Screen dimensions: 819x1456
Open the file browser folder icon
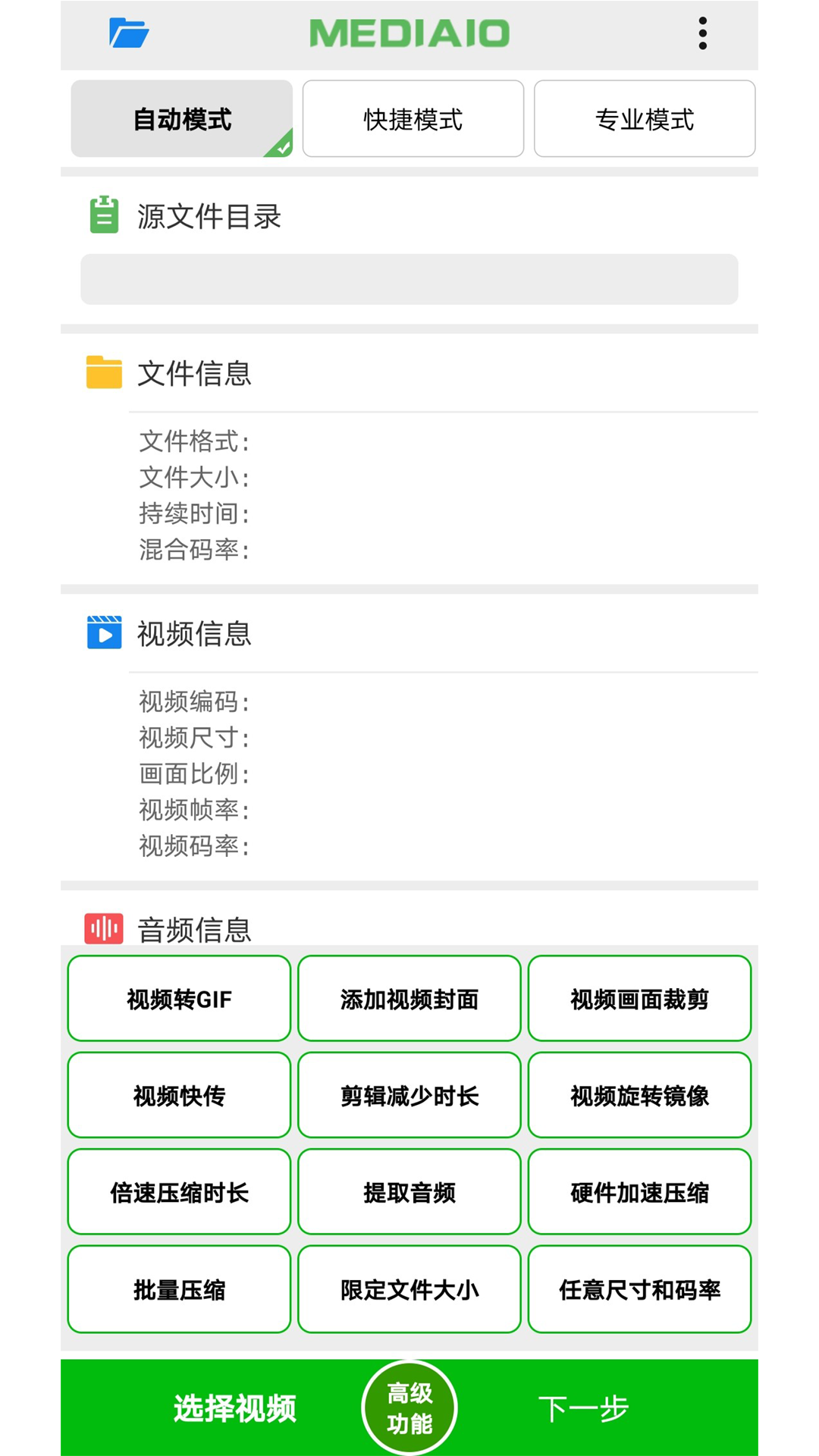pyautogui.click(x=127, y=33)
